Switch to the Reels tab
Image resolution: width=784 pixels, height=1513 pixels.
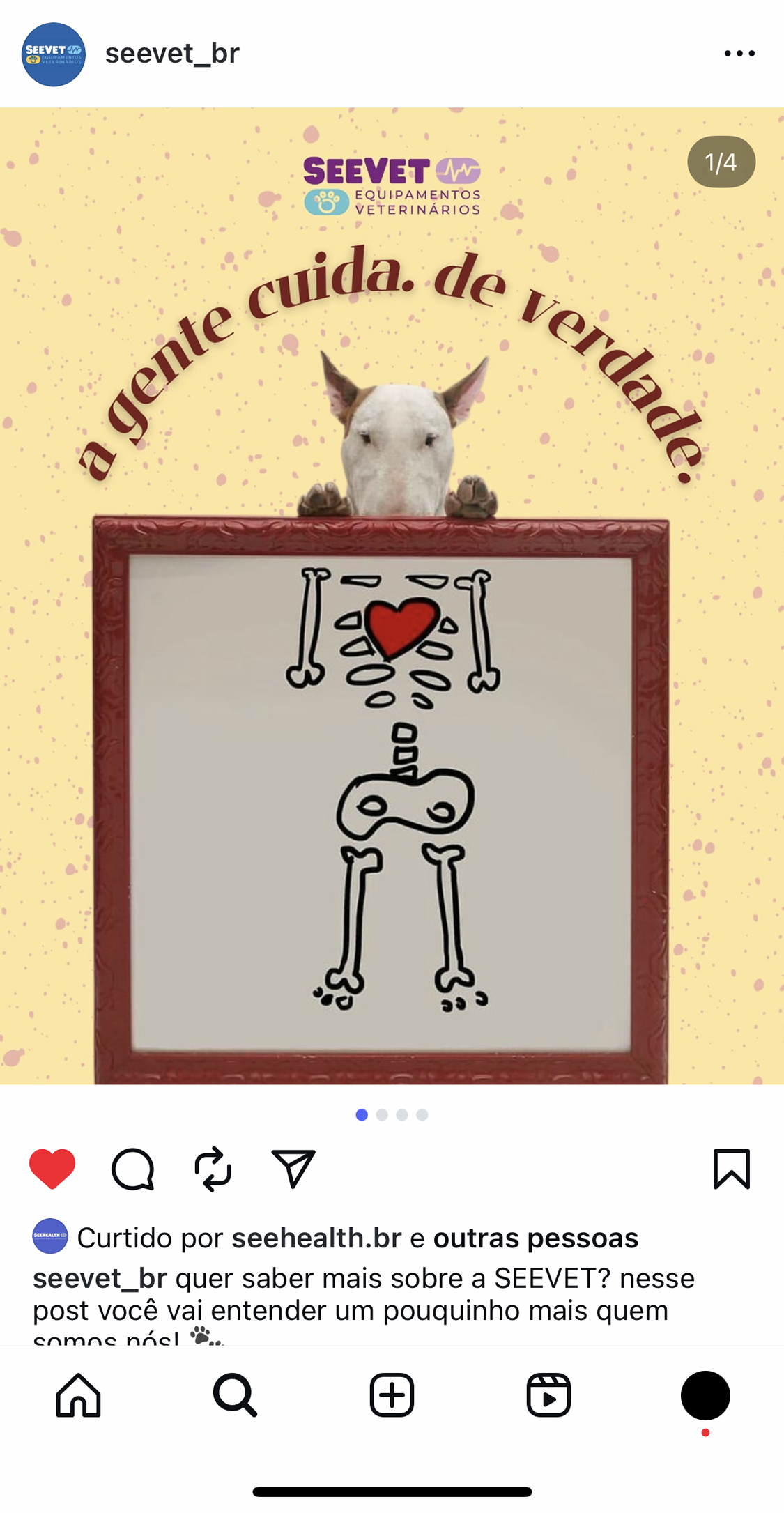coord(548,1395)
